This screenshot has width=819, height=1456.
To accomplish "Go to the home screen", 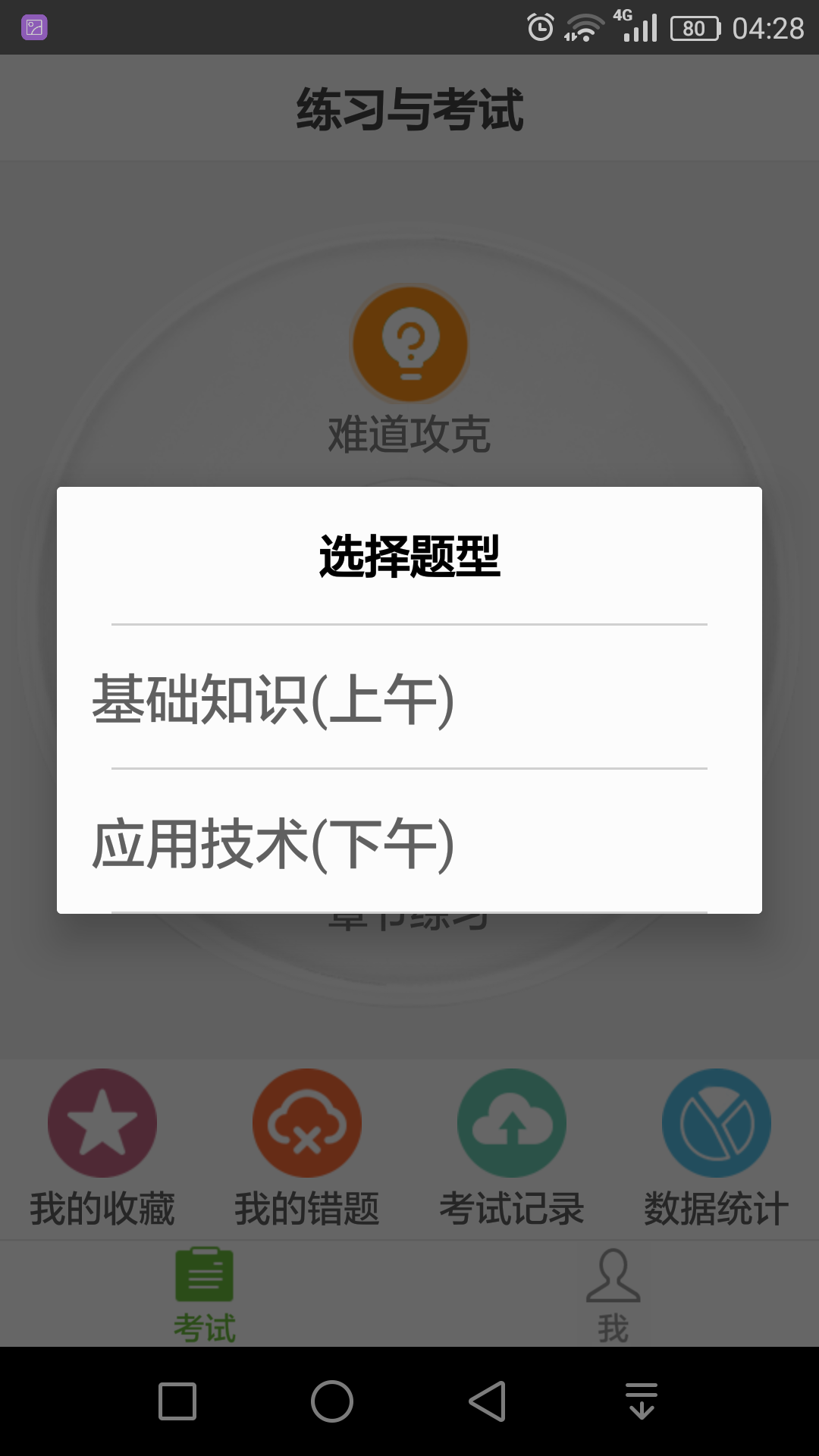I will 331,1401.
